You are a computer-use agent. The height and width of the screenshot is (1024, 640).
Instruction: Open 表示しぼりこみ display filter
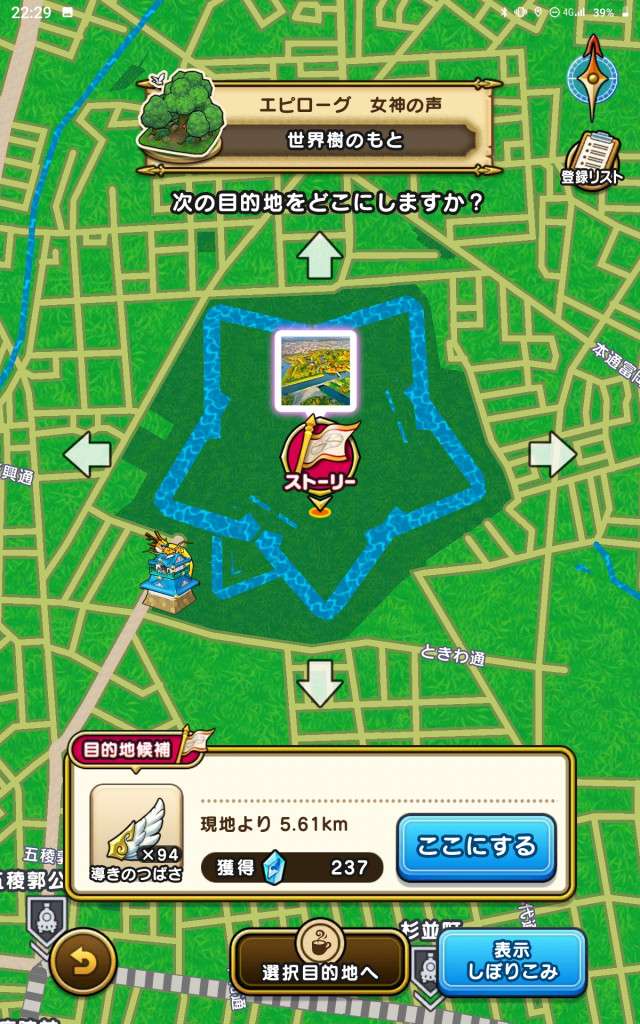click(512, 961)
